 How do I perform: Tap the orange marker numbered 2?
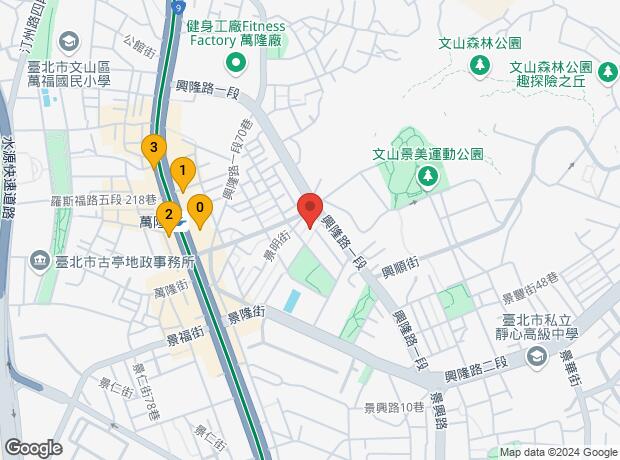169,217
